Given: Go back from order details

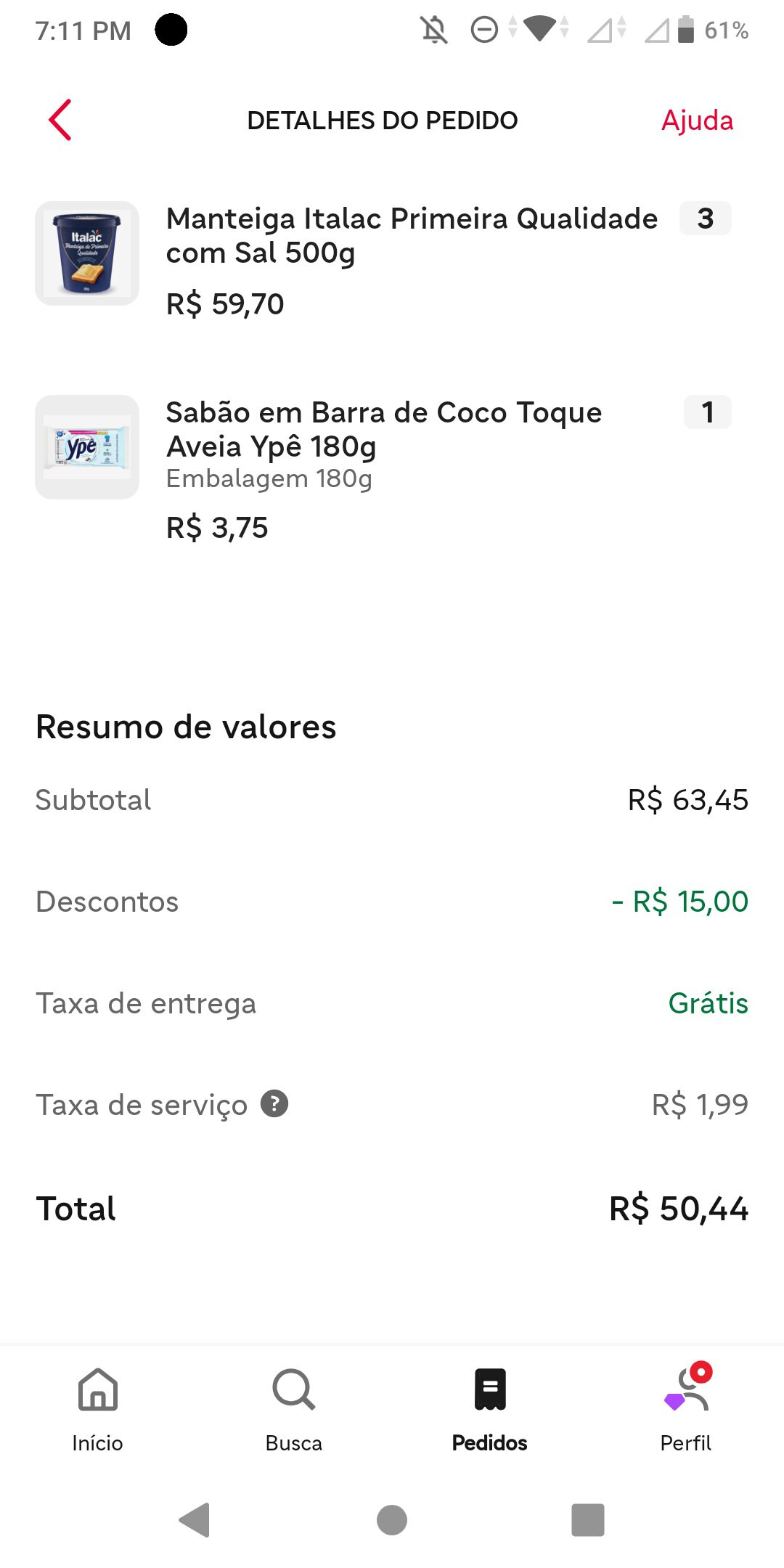Looking at the screenshot, I should 60,120.
